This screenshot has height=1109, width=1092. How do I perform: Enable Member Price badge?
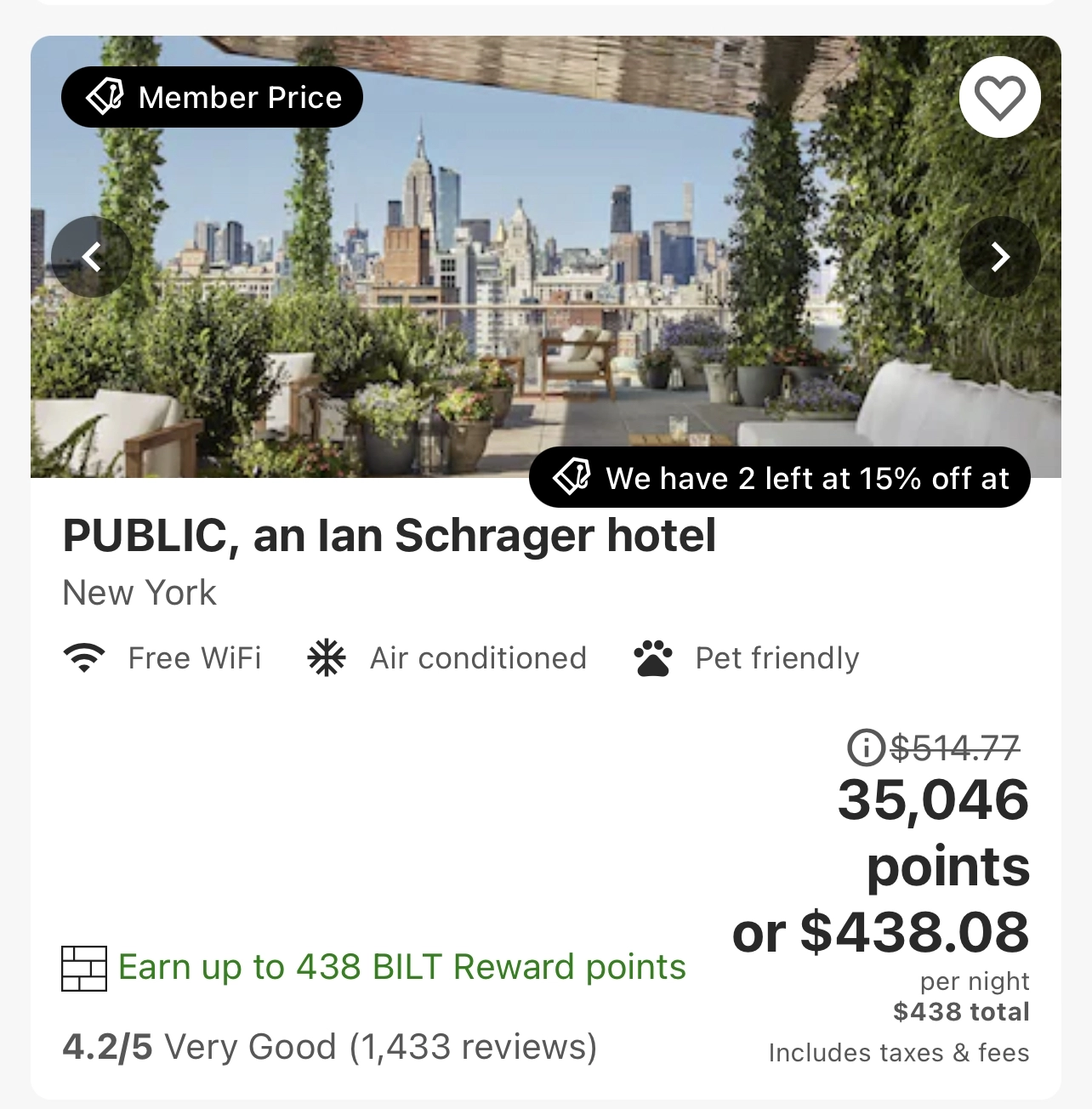point(212,97)
